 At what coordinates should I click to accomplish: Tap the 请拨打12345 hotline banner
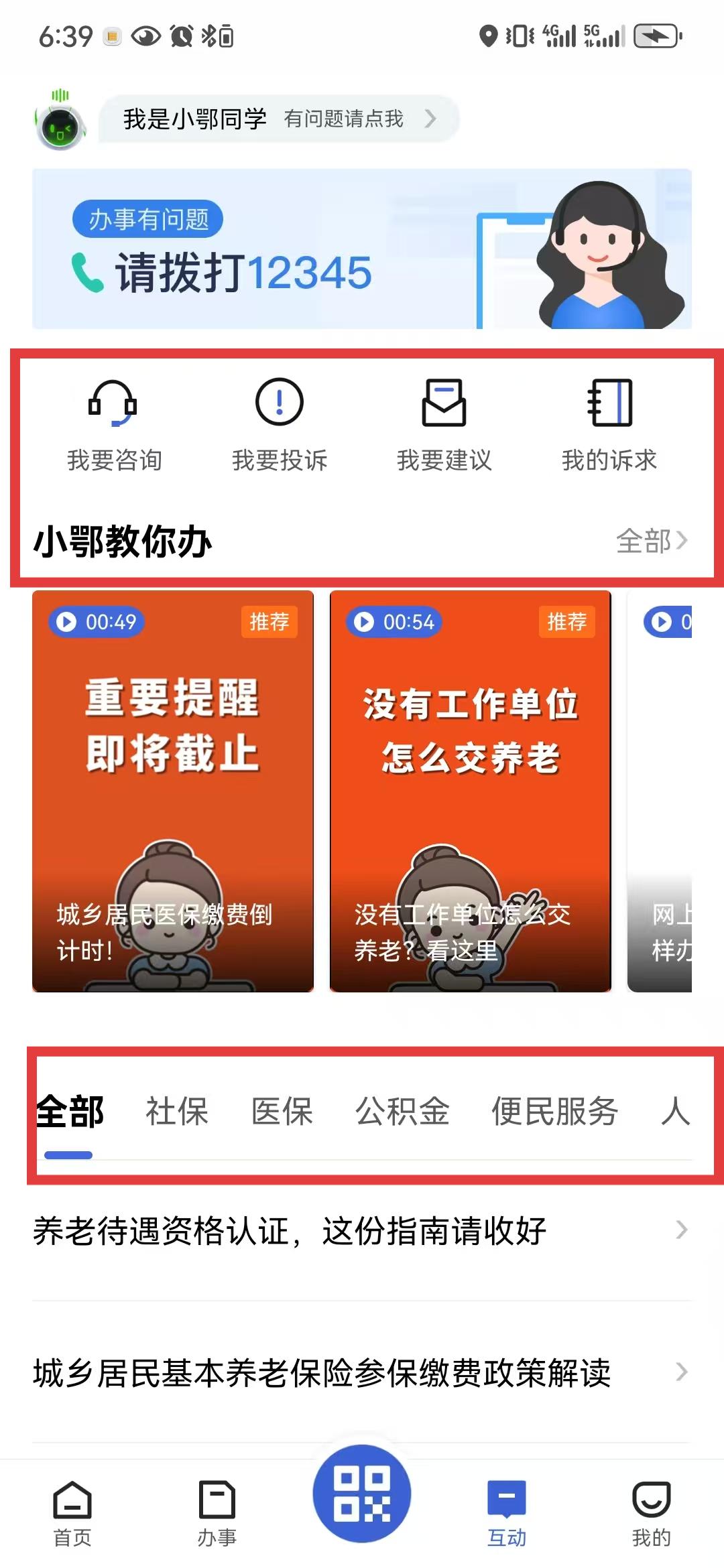pos(362,249)
